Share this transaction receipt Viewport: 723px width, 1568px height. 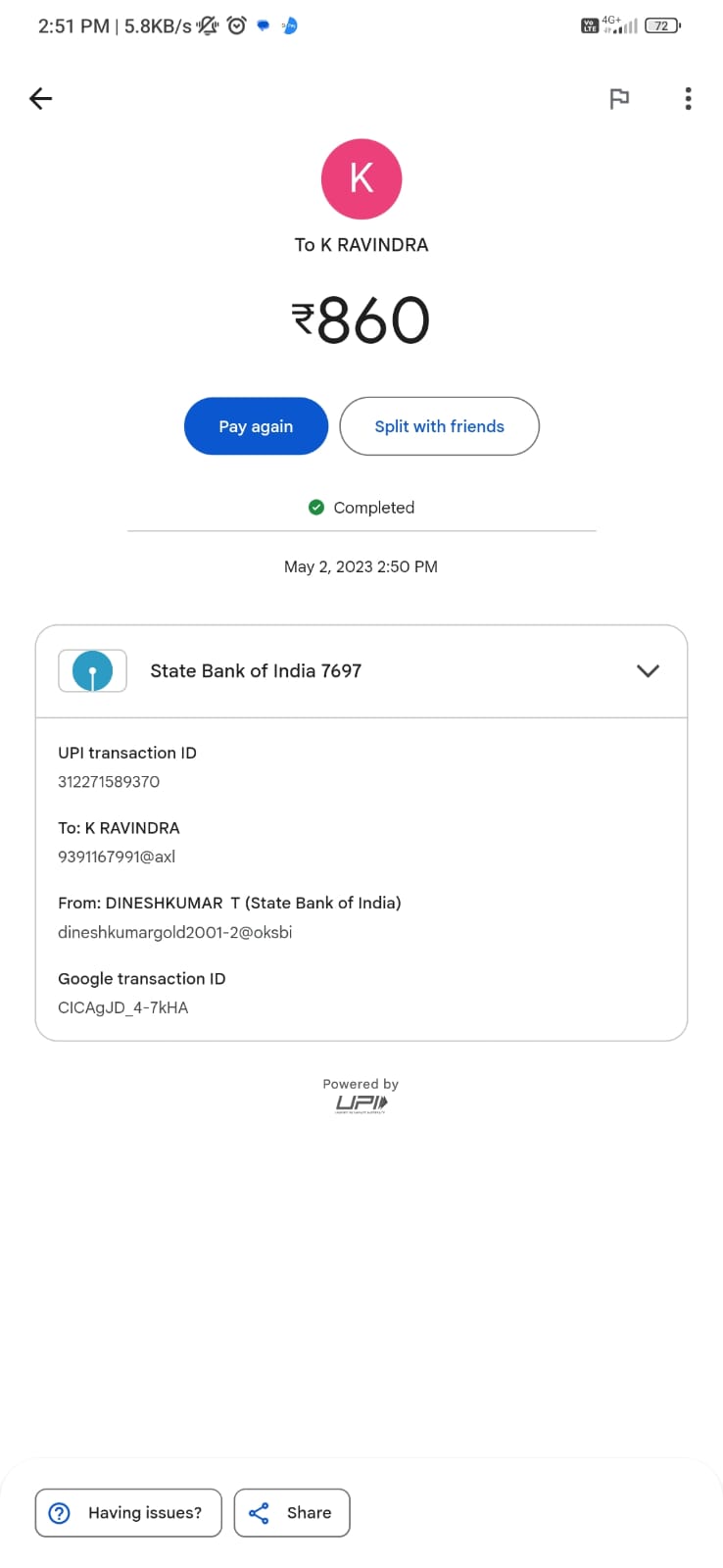292,1513
